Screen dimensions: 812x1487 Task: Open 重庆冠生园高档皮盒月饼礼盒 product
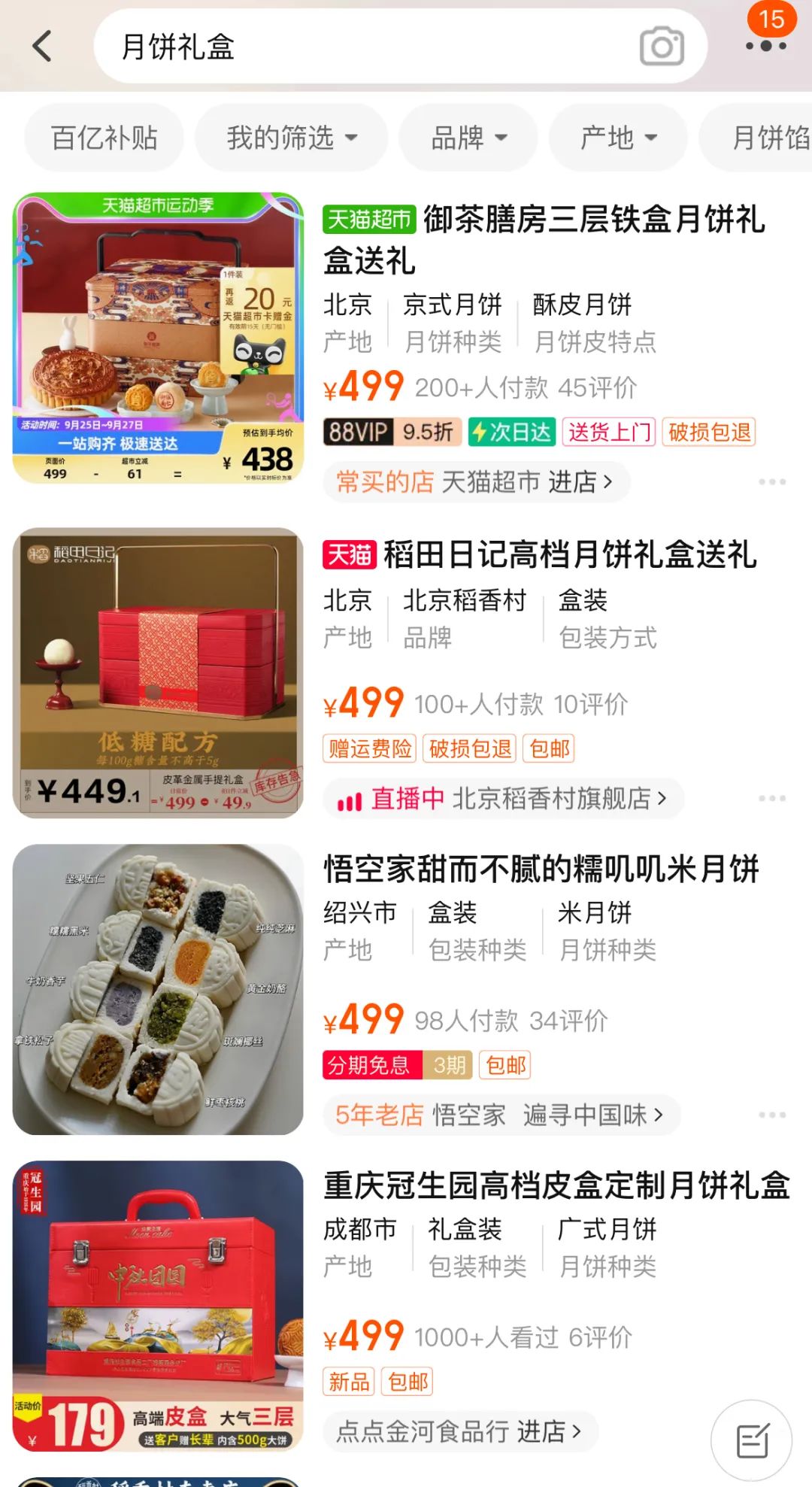pyautogui.click(x=556, y=1186)
